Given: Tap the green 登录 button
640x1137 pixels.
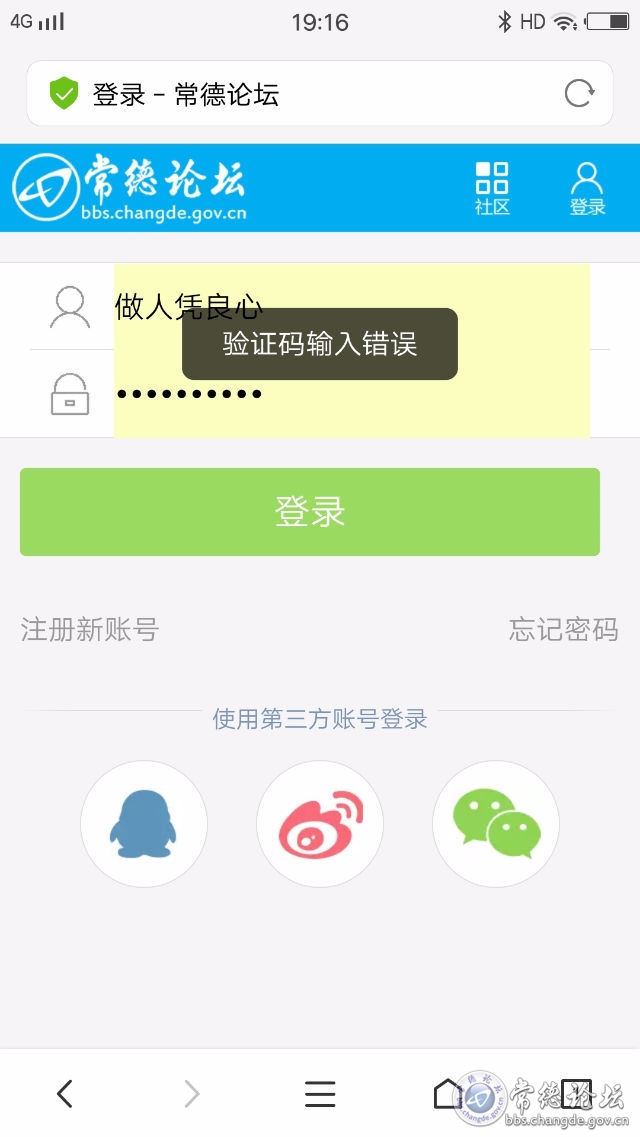Looking at the screenshot, I should [x=310, y=512].
